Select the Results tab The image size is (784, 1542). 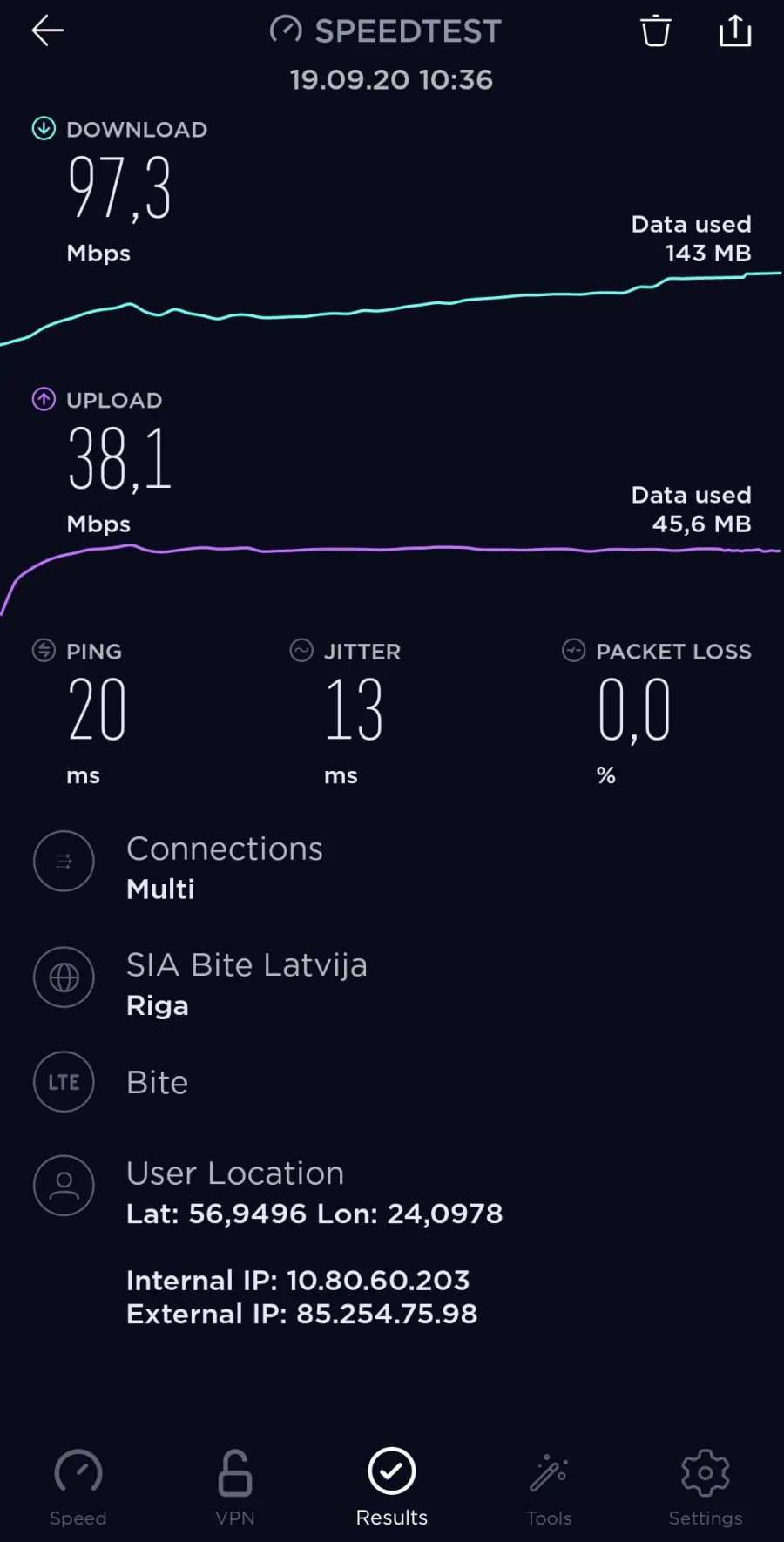(x=392, y=1488)
